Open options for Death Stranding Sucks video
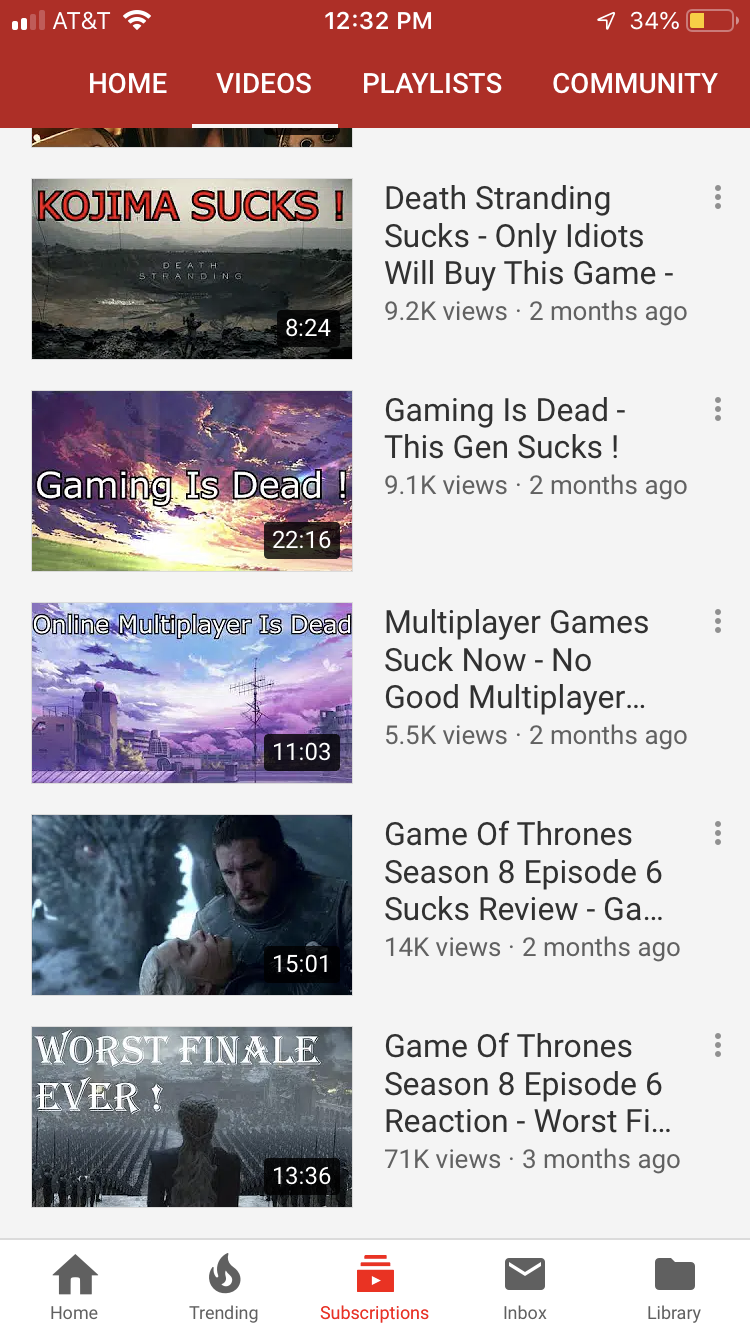Viewport: 750px width, 1334px height. coord(717,198)
